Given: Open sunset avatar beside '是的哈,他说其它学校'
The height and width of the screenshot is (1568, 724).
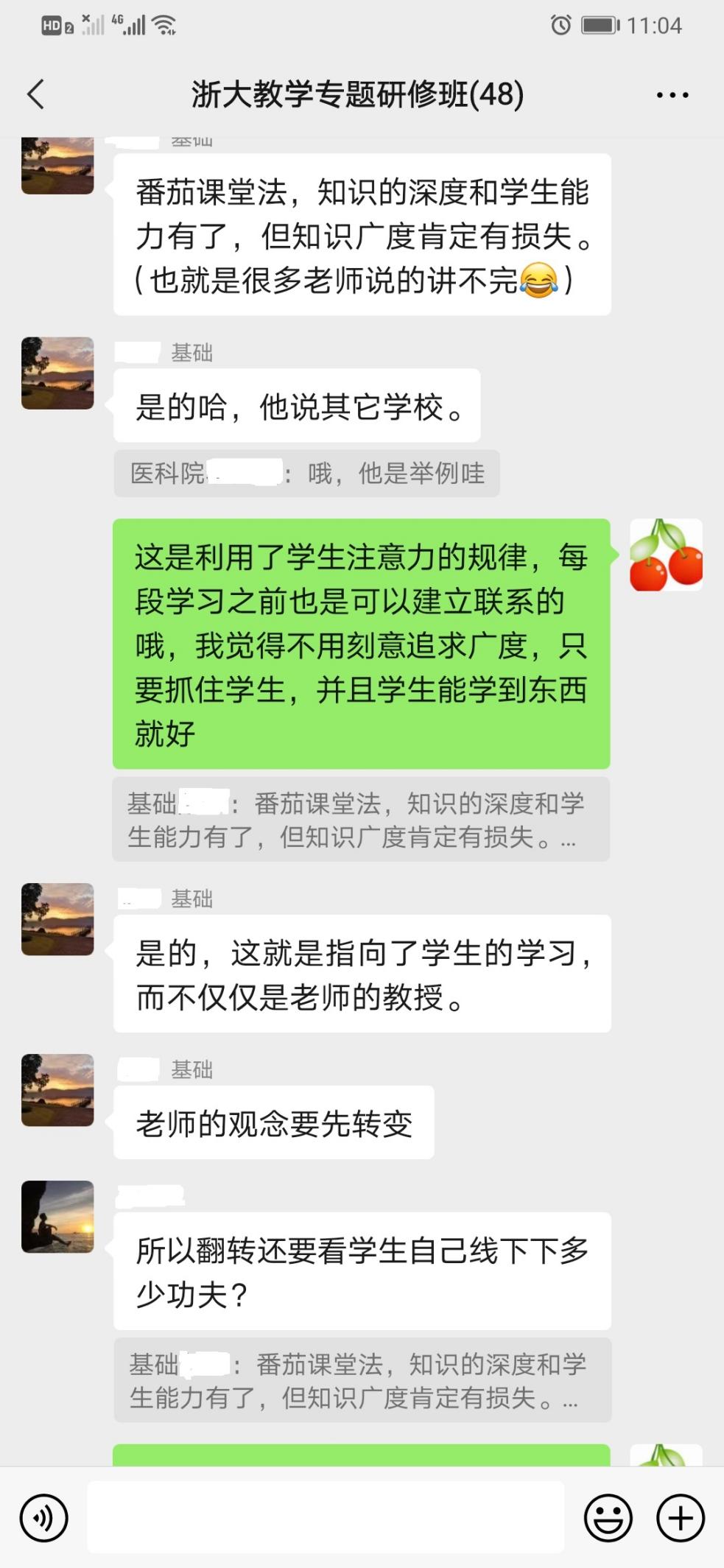Looking at the screenshot, I should [57, 373].
